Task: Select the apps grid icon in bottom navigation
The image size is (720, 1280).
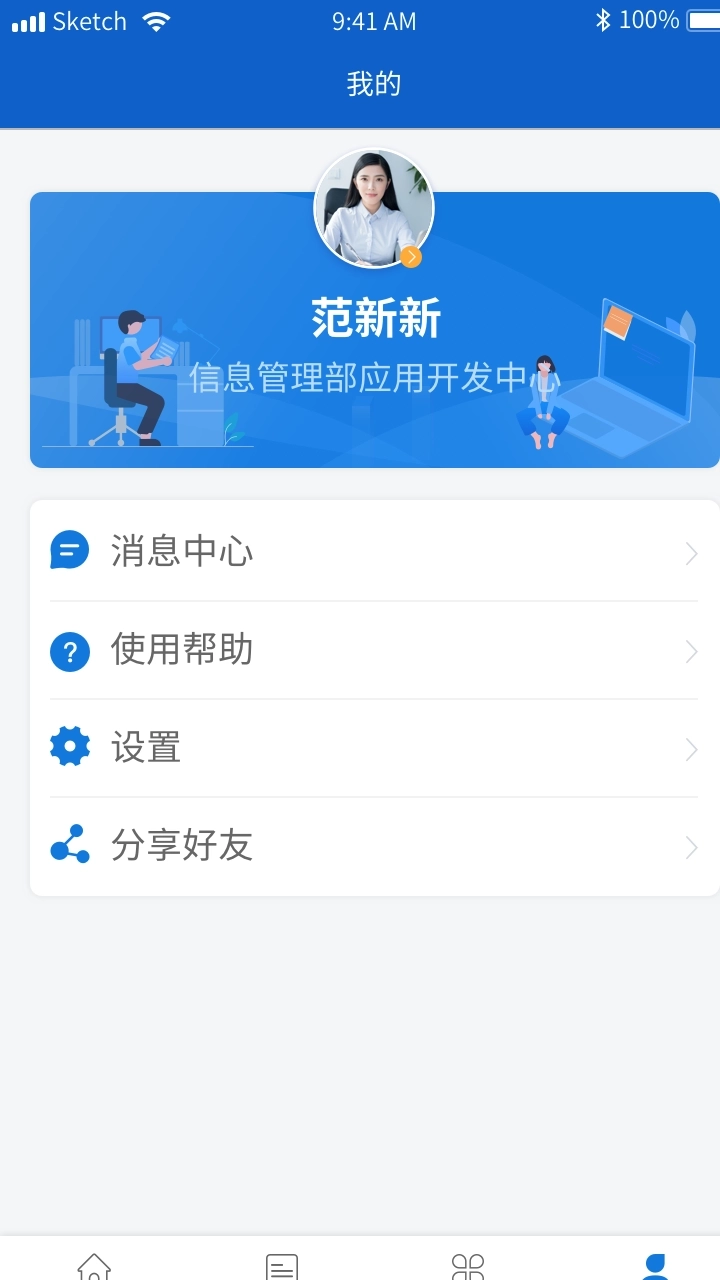Action: click(x=467, y=1268)
